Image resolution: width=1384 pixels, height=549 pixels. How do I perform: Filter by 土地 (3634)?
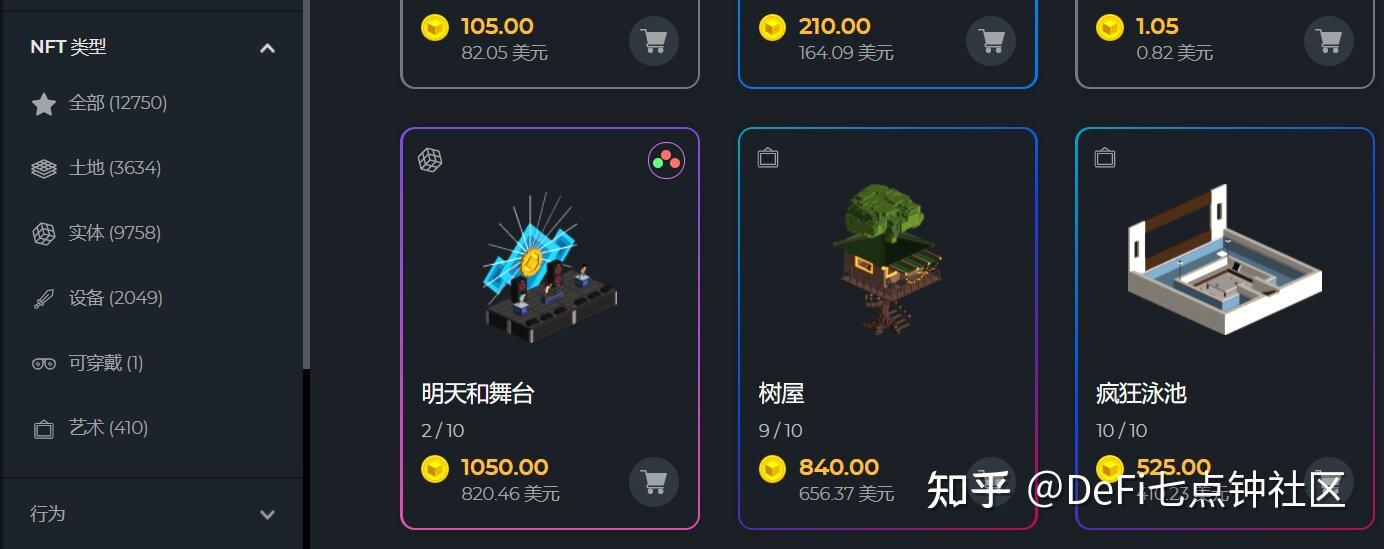pos(114,168)
